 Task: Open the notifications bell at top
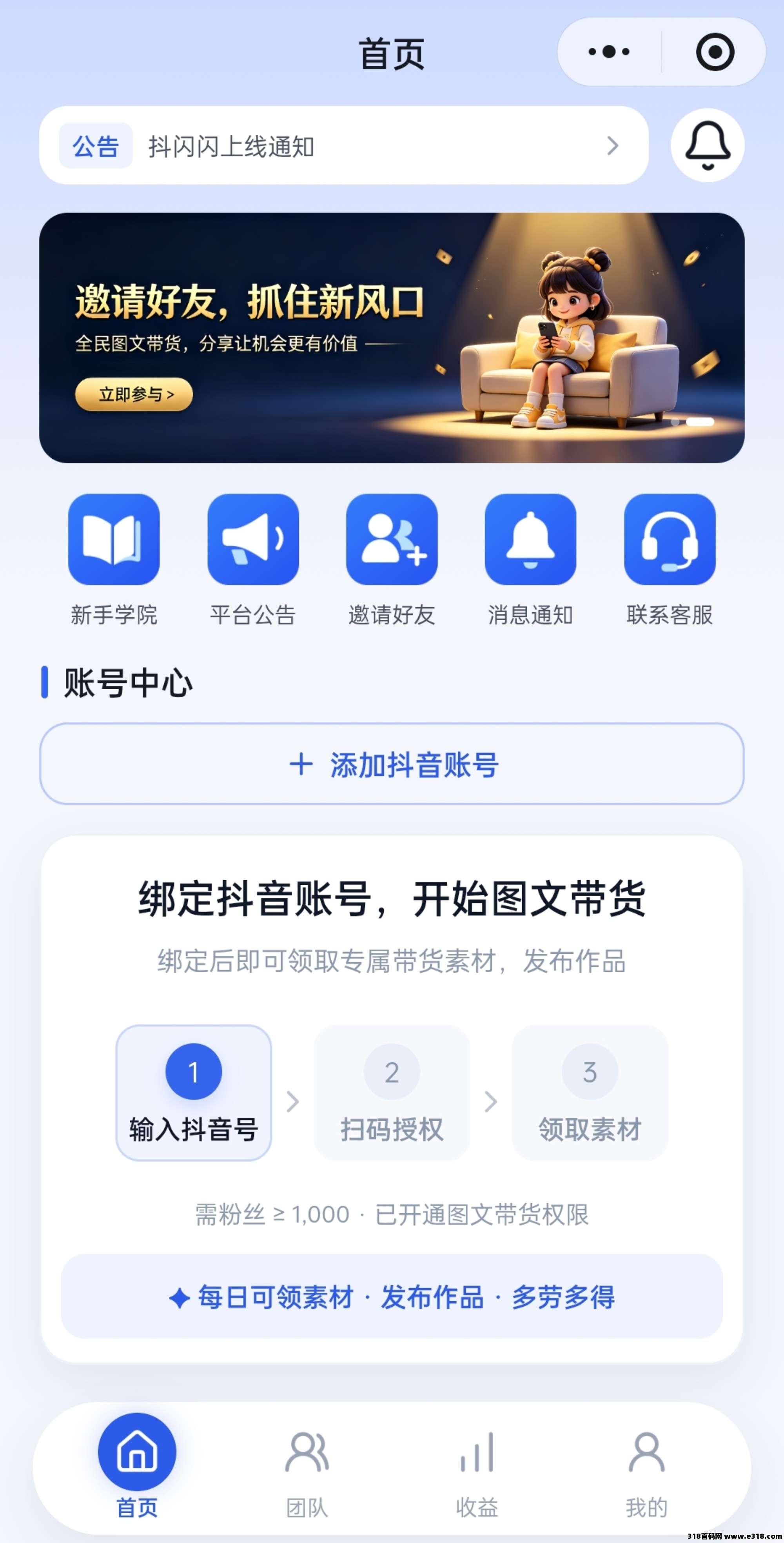(707, 145)
